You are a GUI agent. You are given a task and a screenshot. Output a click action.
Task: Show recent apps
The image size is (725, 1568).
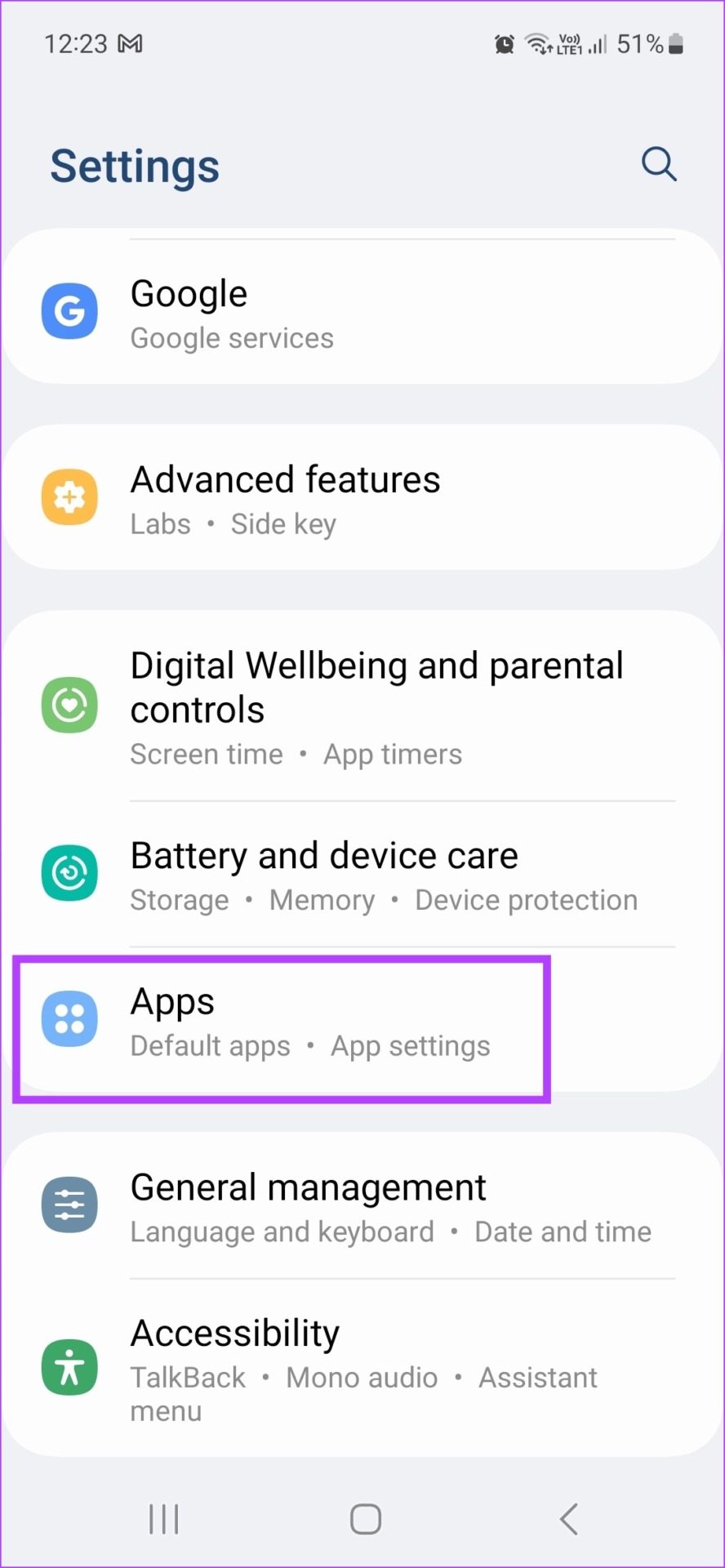(x=164, y=1520)
